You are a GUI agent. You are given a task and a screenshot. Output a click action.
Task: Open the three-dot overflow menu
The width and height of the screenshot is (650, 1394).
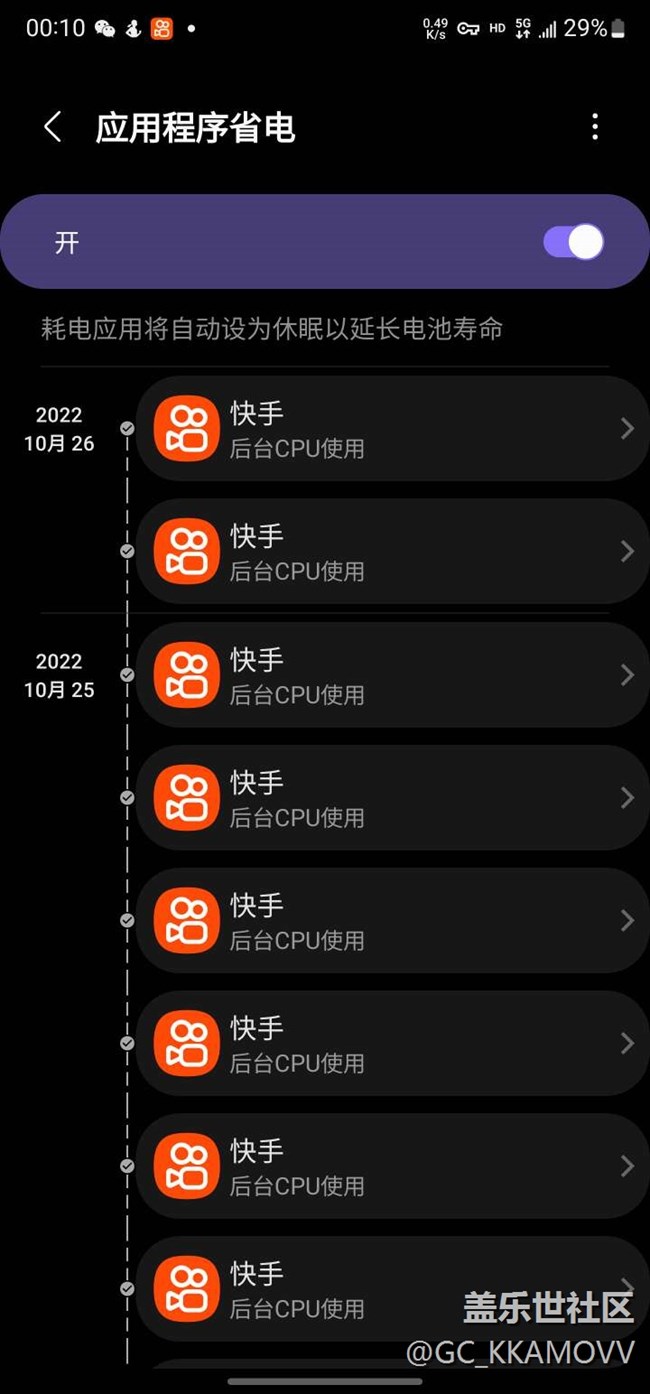[595, 127]
